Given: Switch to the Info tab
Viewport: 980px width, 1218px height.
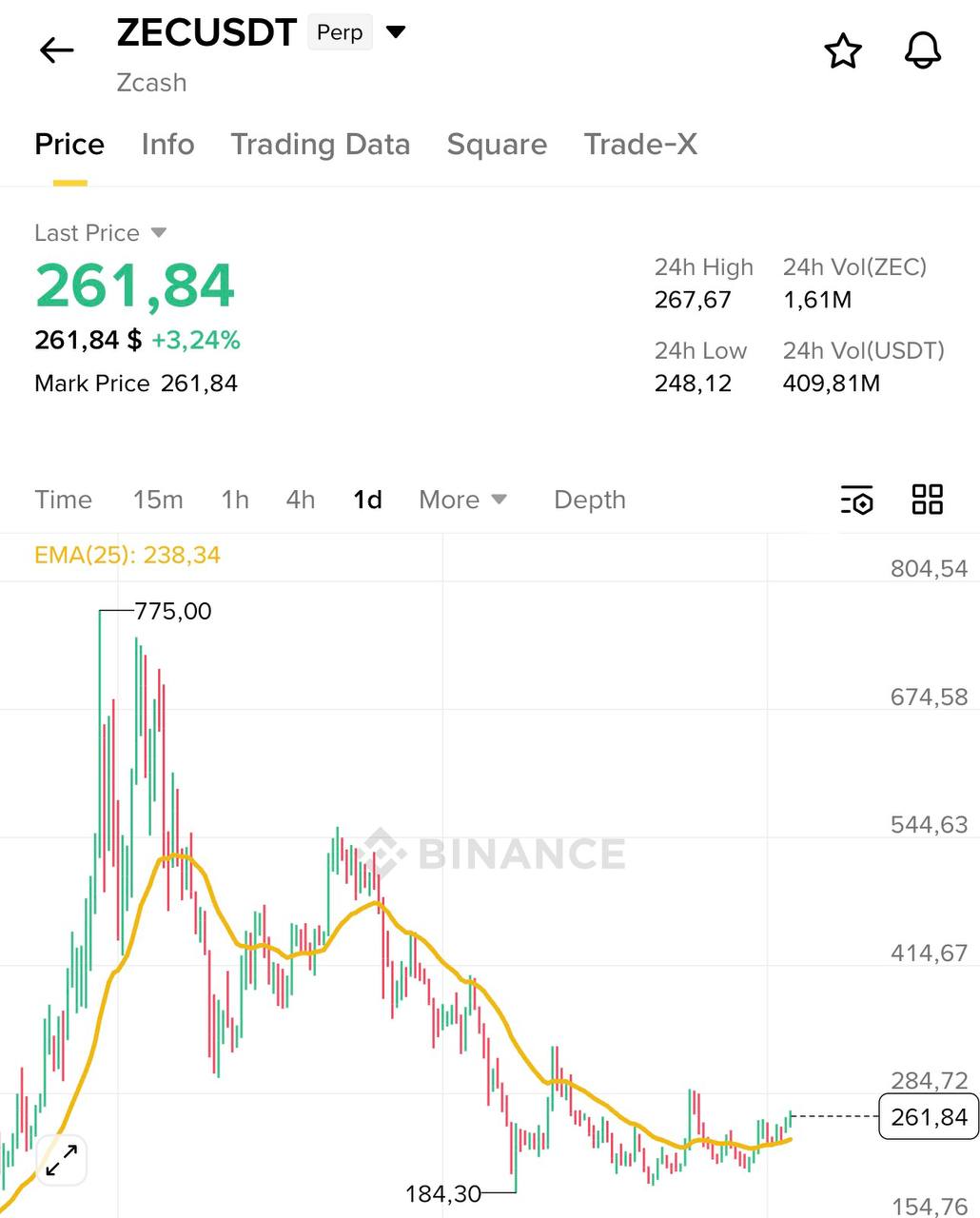Looking at the screenshot, I should pyautogui.click(x=167, y=145).
